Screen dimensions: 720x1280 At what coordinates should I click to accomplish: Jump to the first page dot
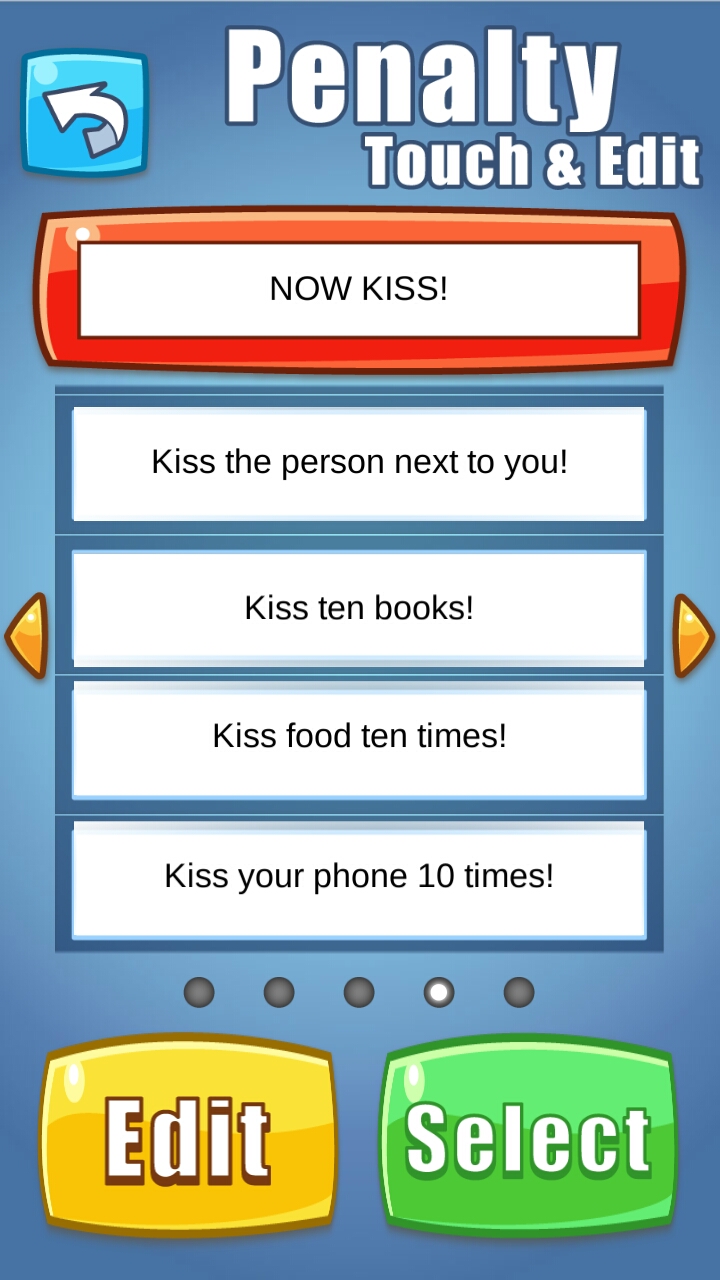(199, 992)
